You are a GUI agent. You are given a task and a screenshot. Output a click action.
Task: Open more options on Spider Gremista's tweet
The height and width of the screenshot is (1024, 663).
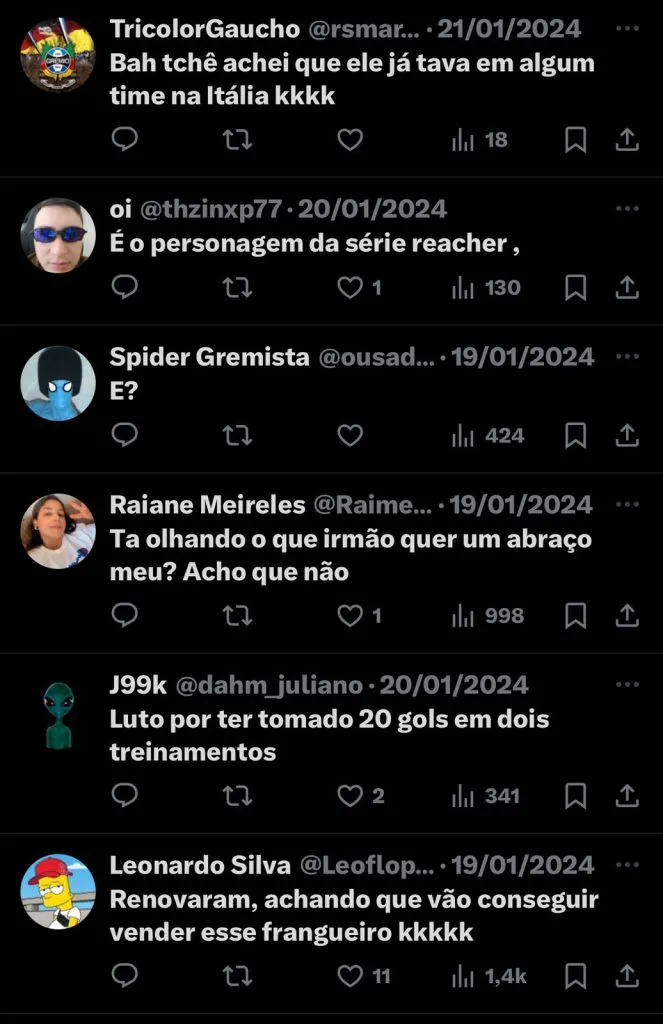point(627,357)
